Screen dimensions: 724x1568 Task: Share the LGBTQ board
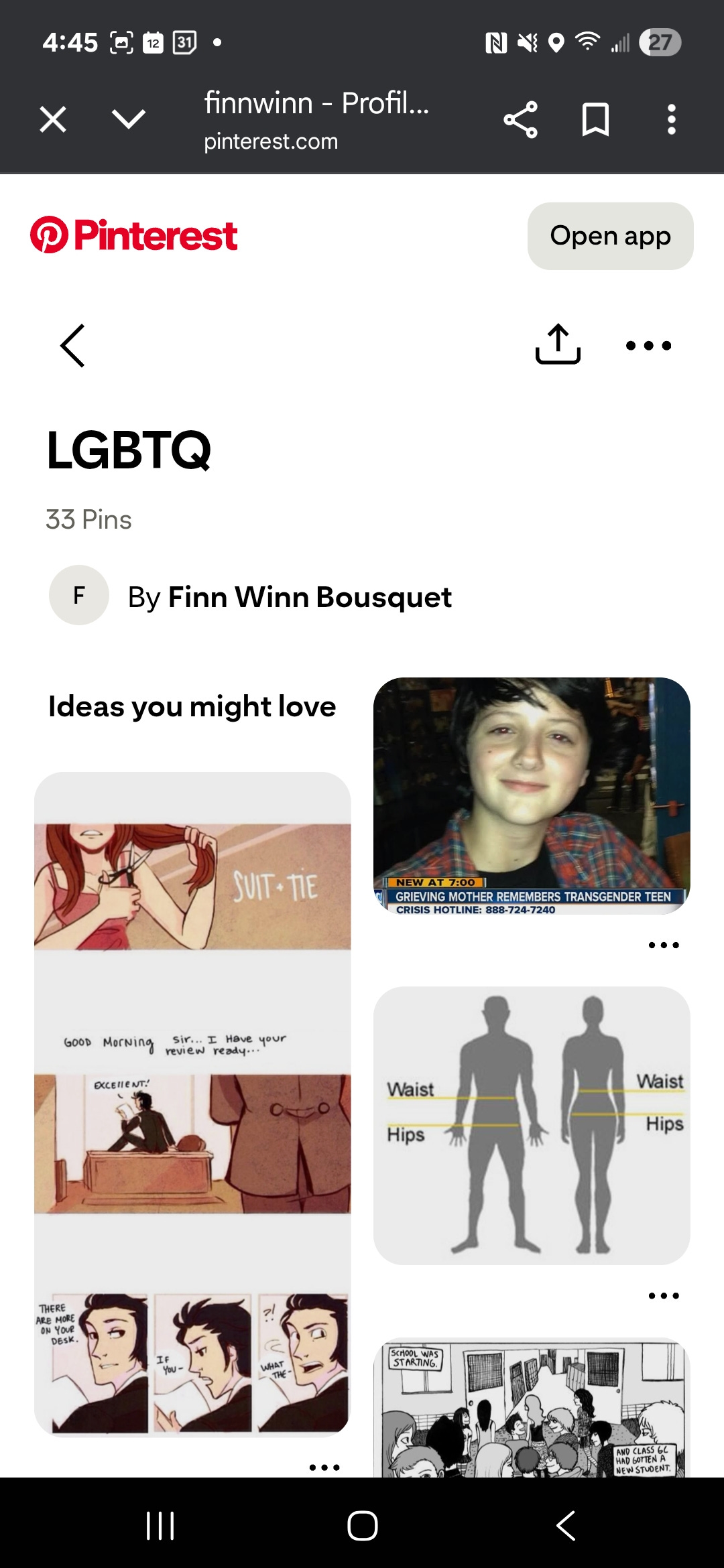pos(558,344)
